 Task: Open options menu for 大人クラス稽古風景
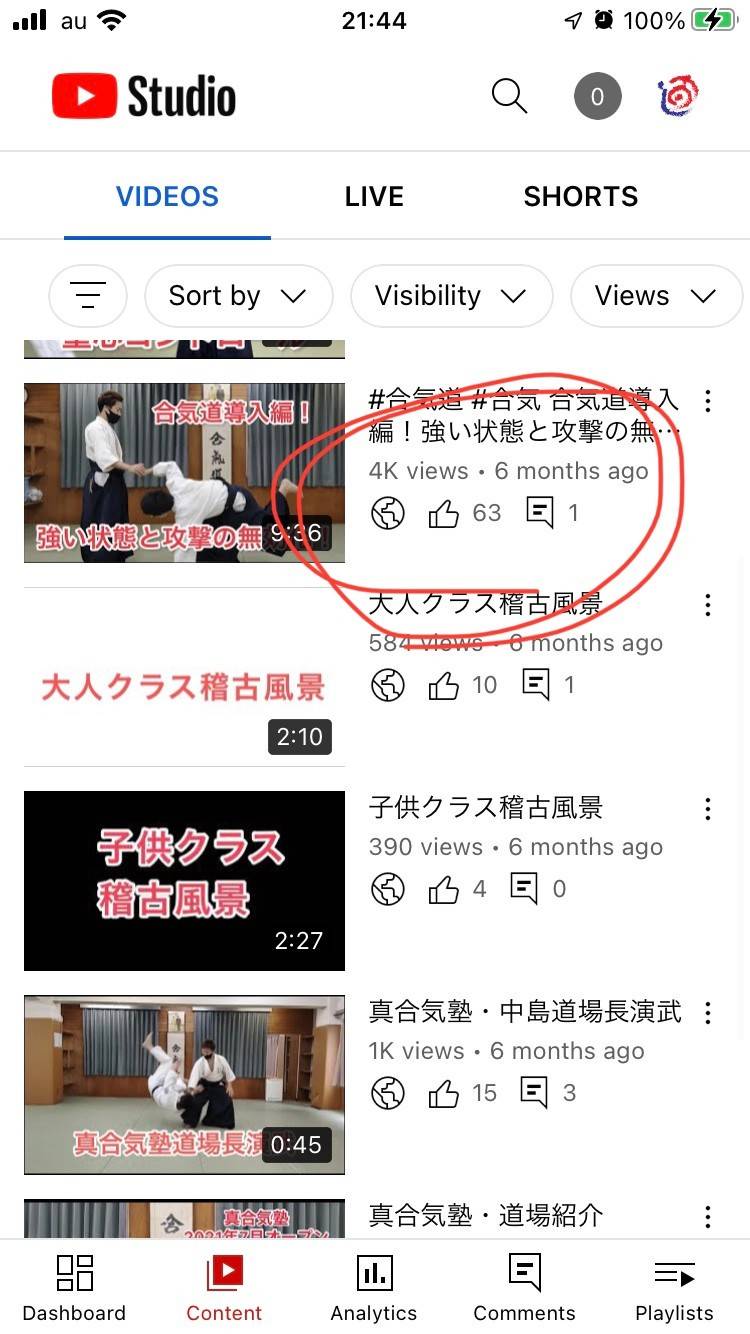708,605
